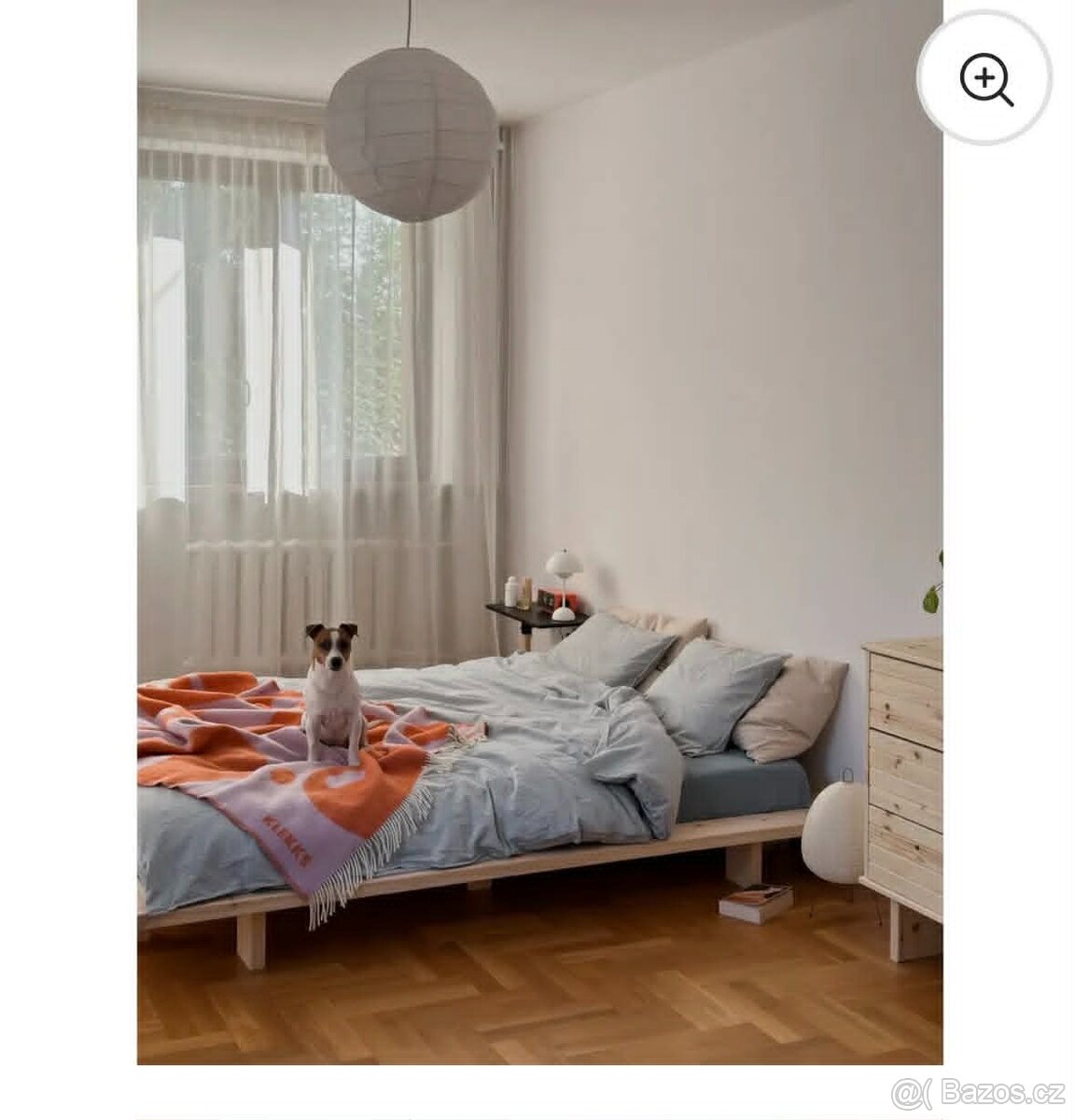Open the bedroom product photo
Screen dimensions: 1075x1120
point(539,532)
